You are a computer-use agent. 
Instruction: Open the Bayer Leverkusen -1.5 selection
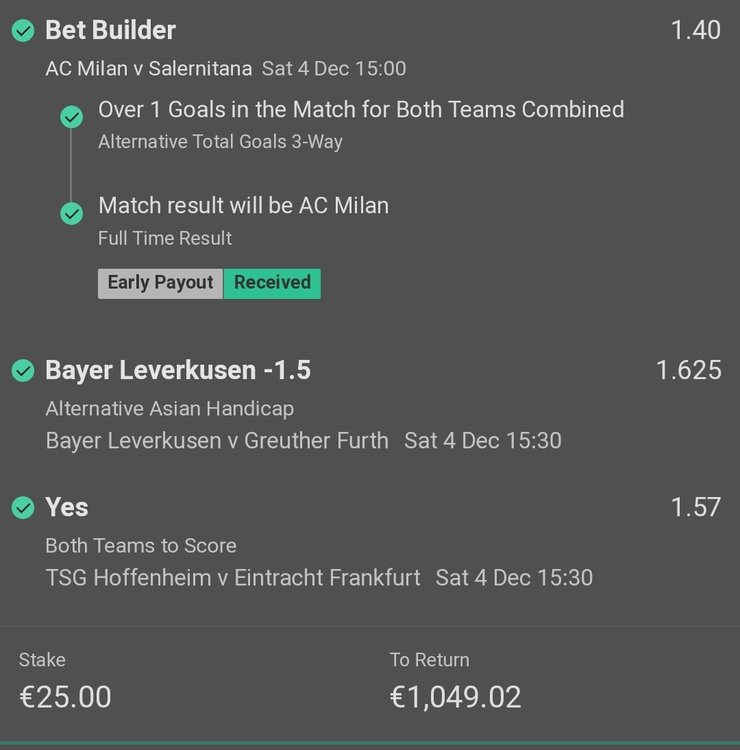pyautogui.click(x=177, y=371)
